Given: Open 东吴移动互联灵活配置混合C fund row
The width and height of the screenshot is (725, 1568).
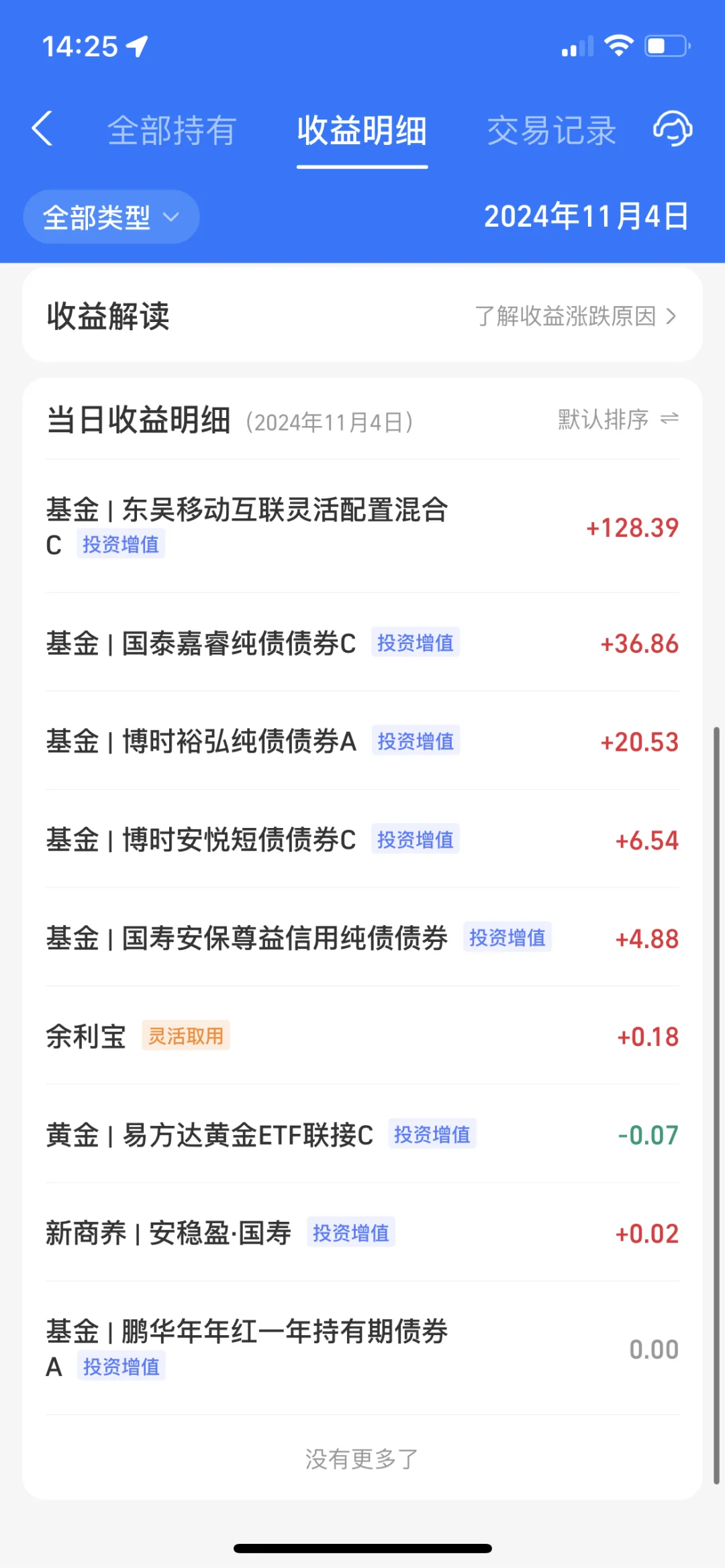Looking at the screenshot, I should coord(362,527).
